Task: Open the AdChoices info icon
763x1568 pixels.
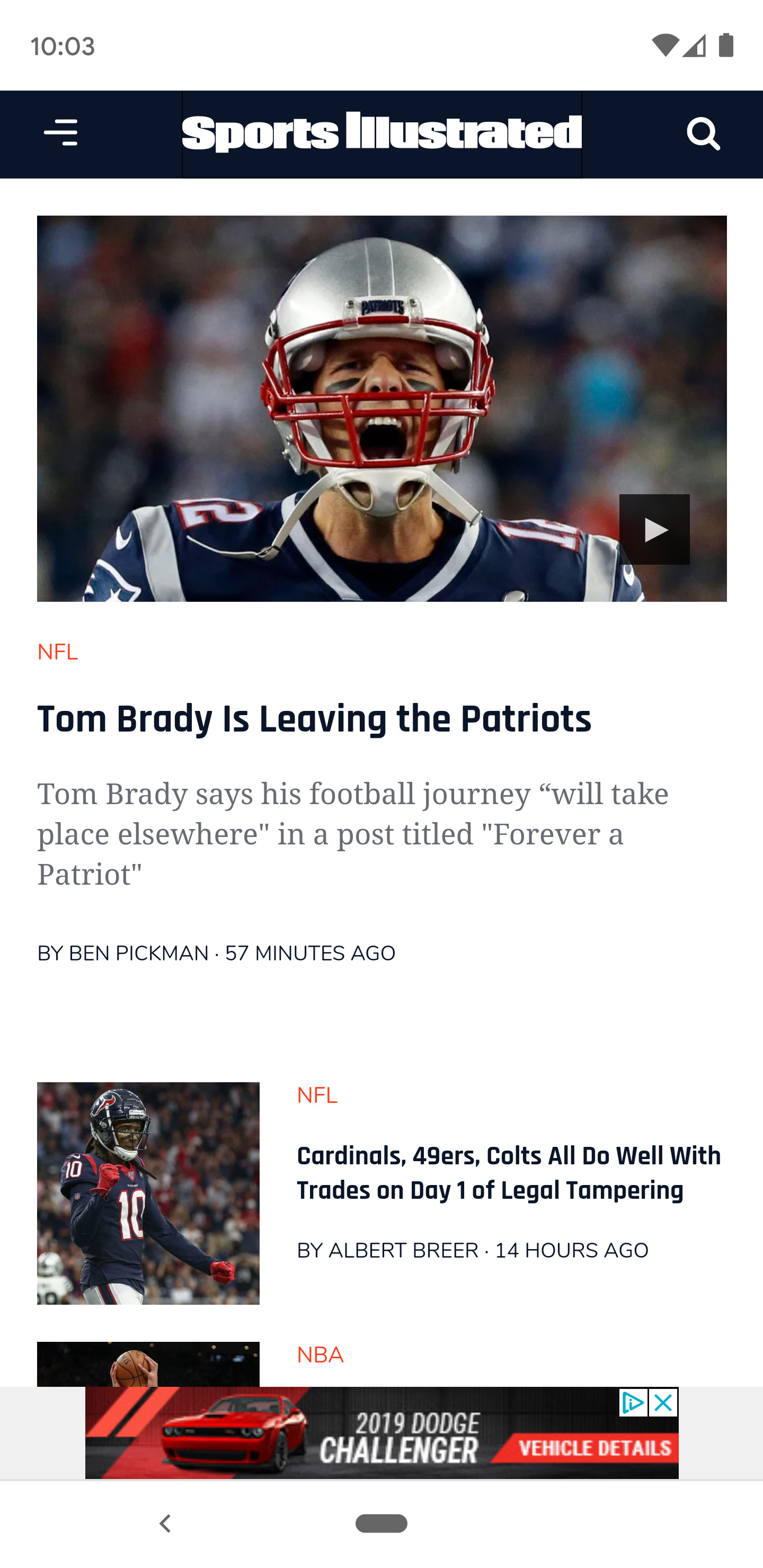Action: pos(633,1402)
